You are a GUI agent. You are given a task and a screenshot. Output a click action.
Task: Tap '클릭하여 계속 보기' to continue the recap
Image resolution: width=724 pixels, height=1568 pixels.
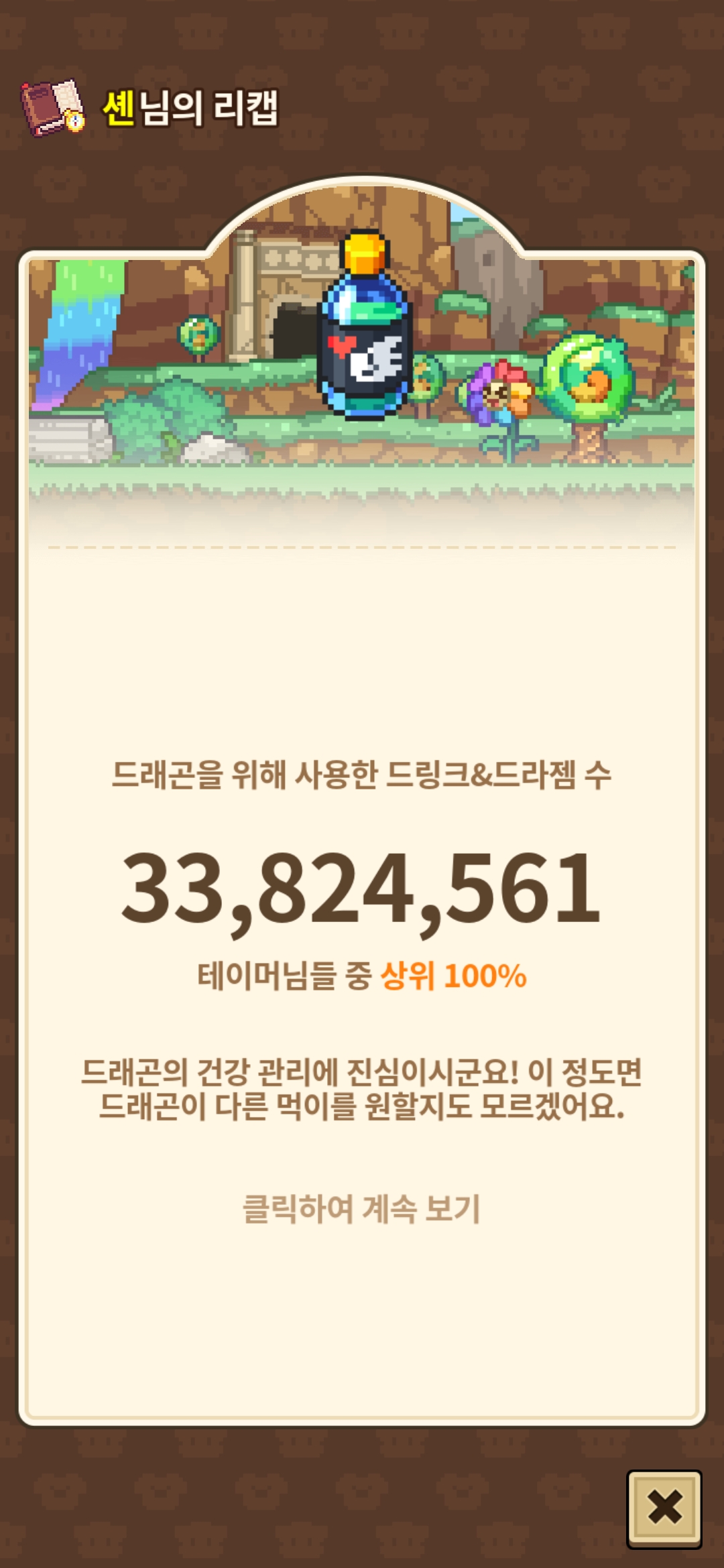coord(361,1208)
